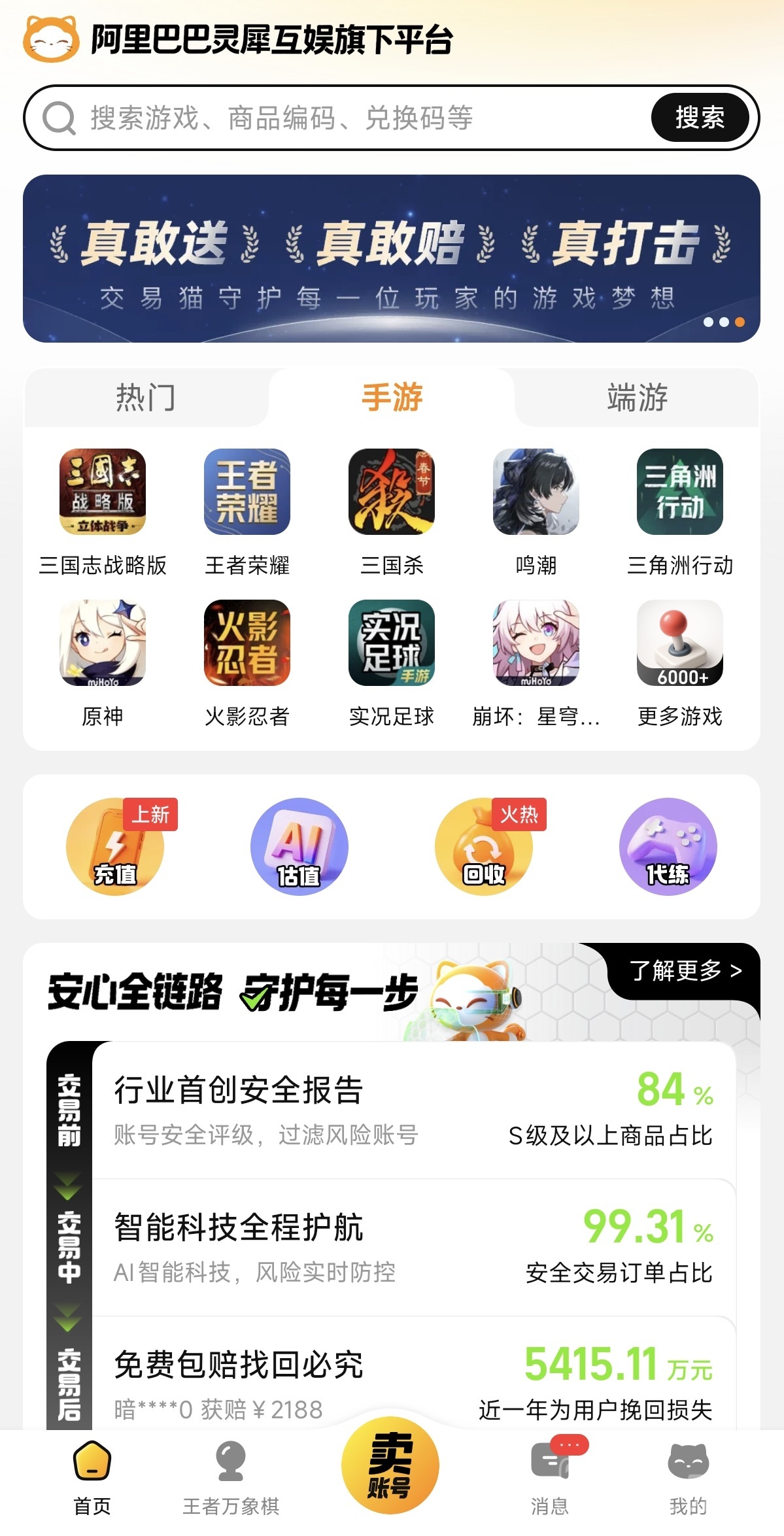Switch to the 端游 tab
The height and width of the screenshot is (1536, 784).
tap(637, 398)
